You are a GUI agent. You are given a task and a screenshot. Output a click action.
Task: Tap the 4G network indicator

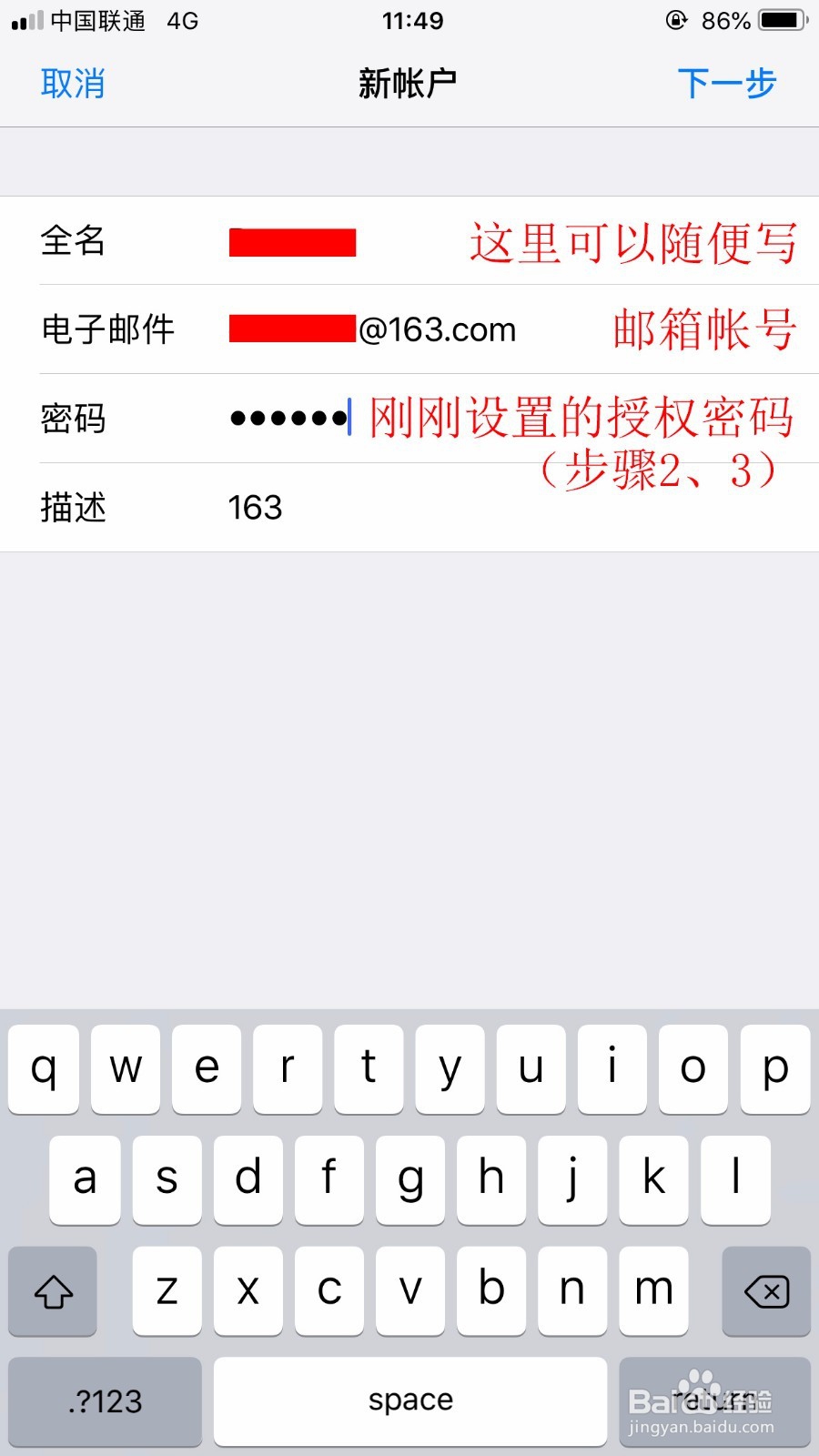(x=179, y=20)
